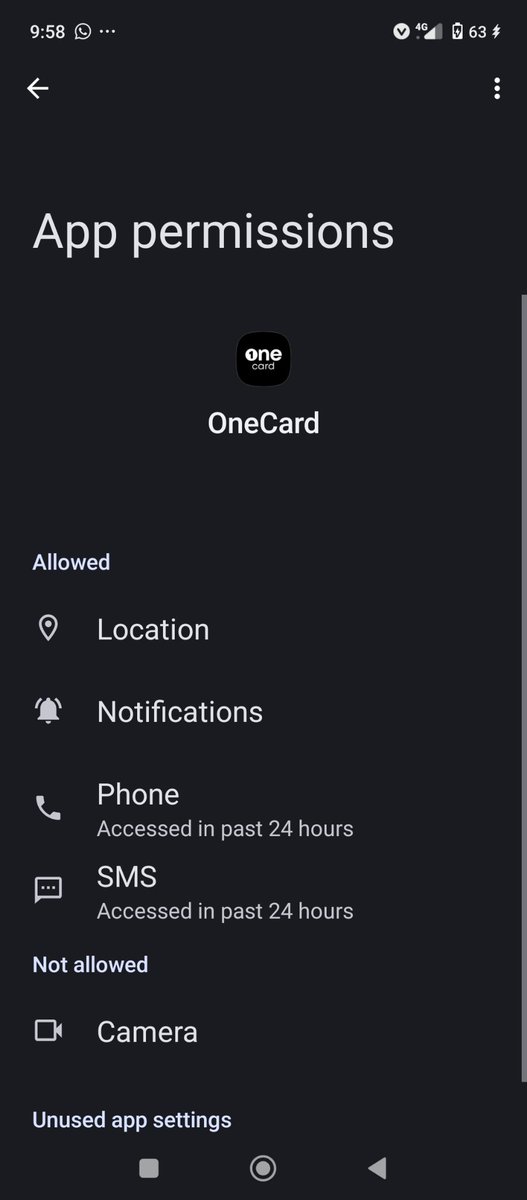The image size is (527, 1200).
Task: Open the Camera permission
Action: 263,1031
